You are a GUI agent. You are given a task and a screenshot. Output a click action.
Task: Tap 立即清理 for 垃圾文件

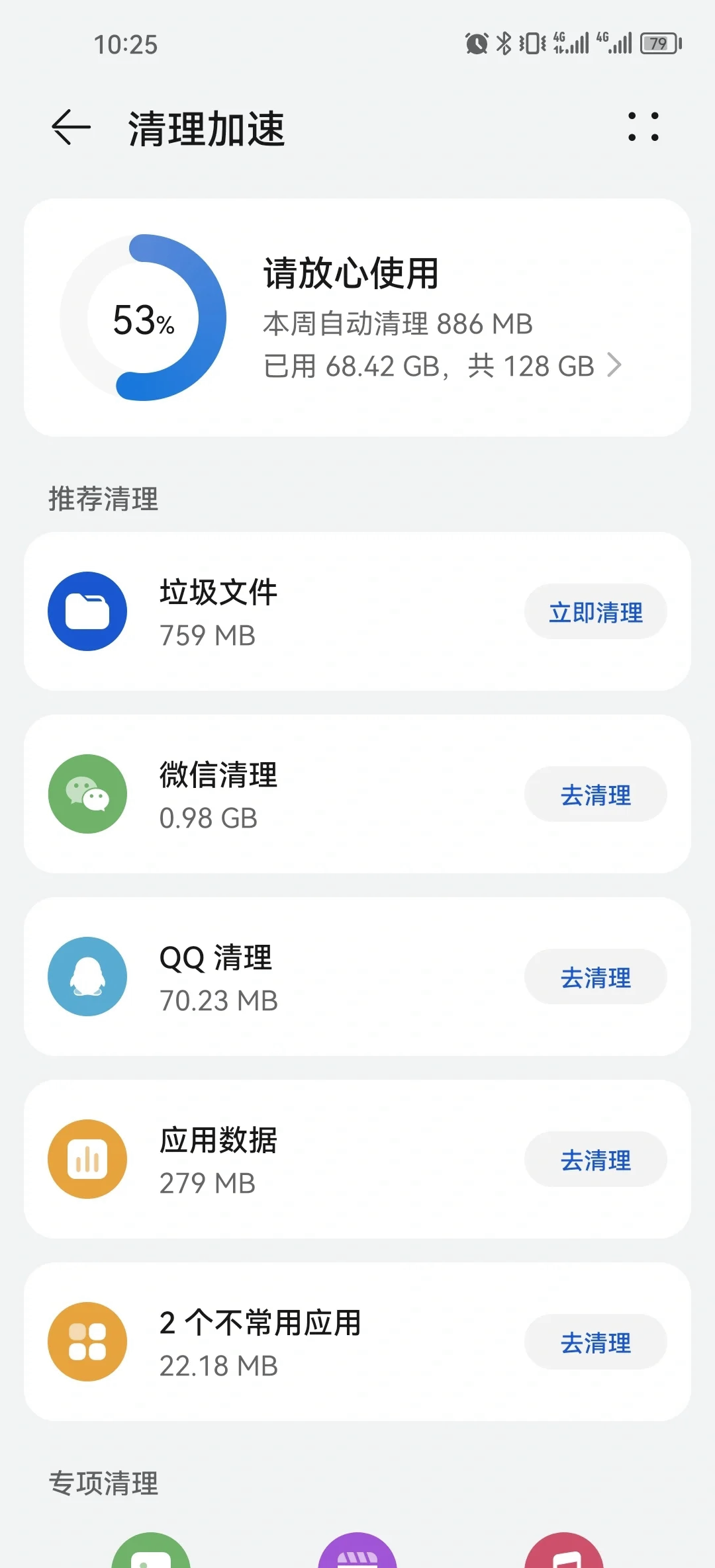click(x=595, y=612)
